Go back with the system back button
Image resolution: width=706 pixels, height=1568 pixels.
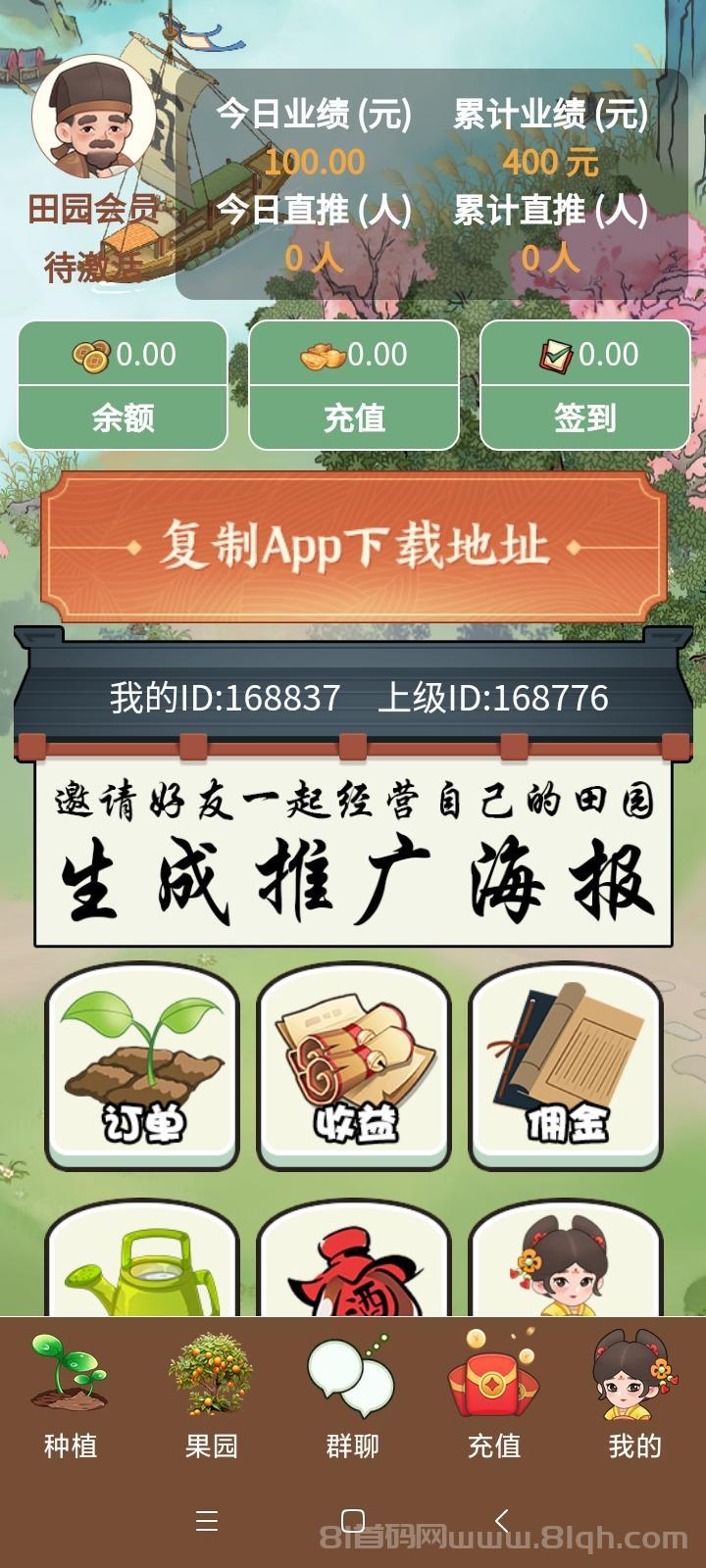tap(501, 1521)
